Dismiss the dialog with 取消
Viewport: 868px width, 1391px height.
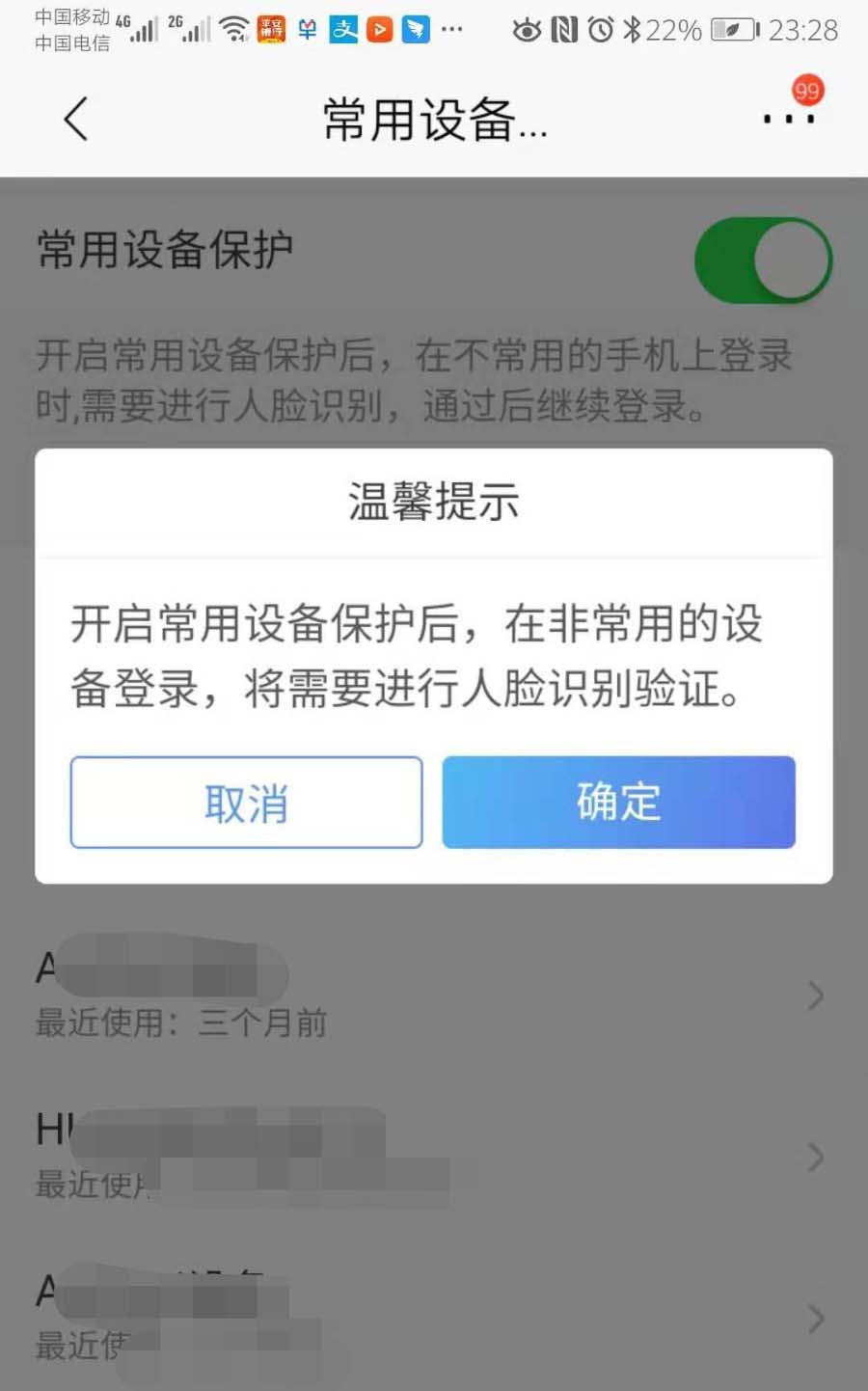pos(246,803)
